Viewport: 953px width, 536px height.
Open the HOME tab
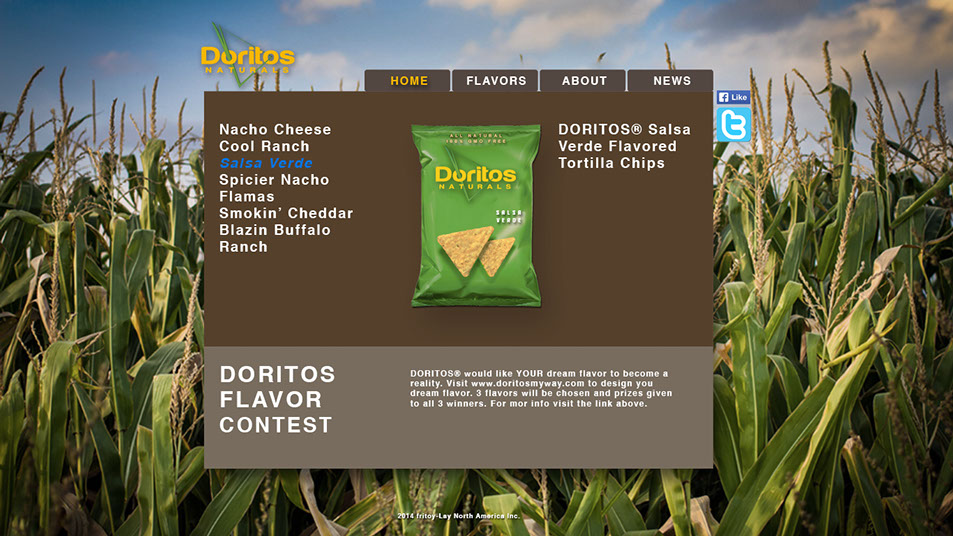(x=408, y=81)
